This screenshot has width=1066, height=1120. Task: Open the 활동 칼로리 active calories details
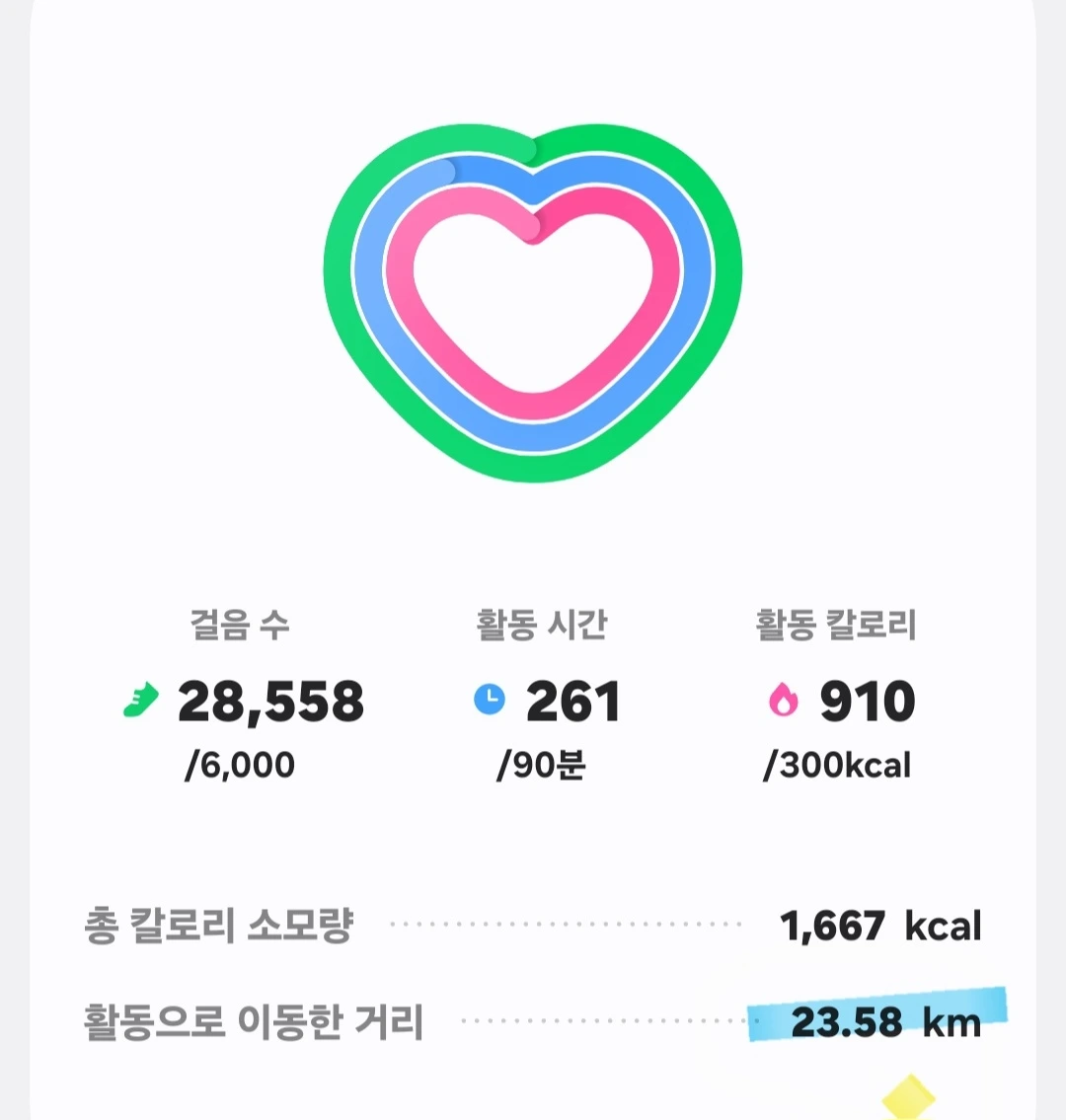[x=839, y=695]
